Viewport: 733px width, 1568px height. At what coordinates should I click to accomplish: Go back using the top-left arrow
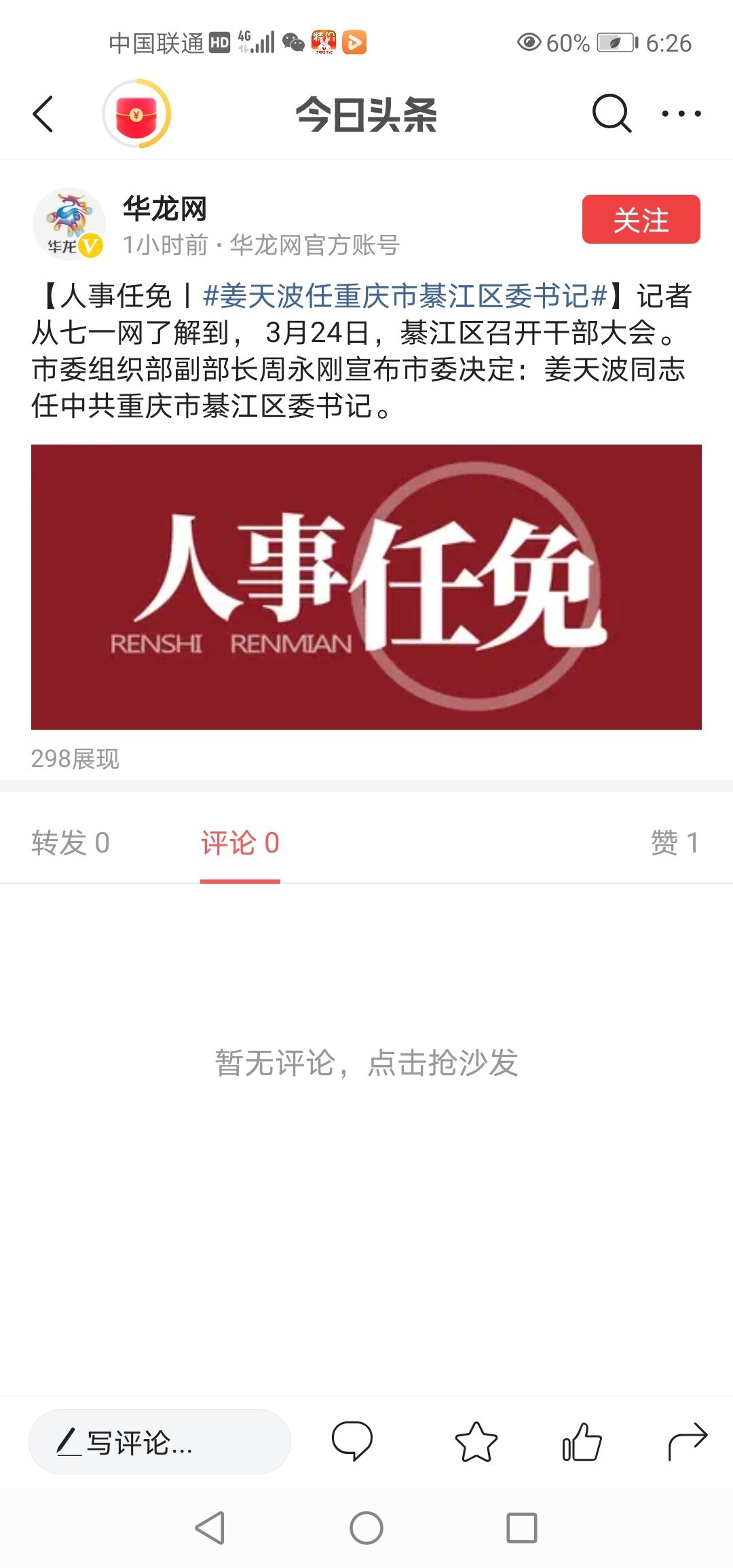point(43,113)
